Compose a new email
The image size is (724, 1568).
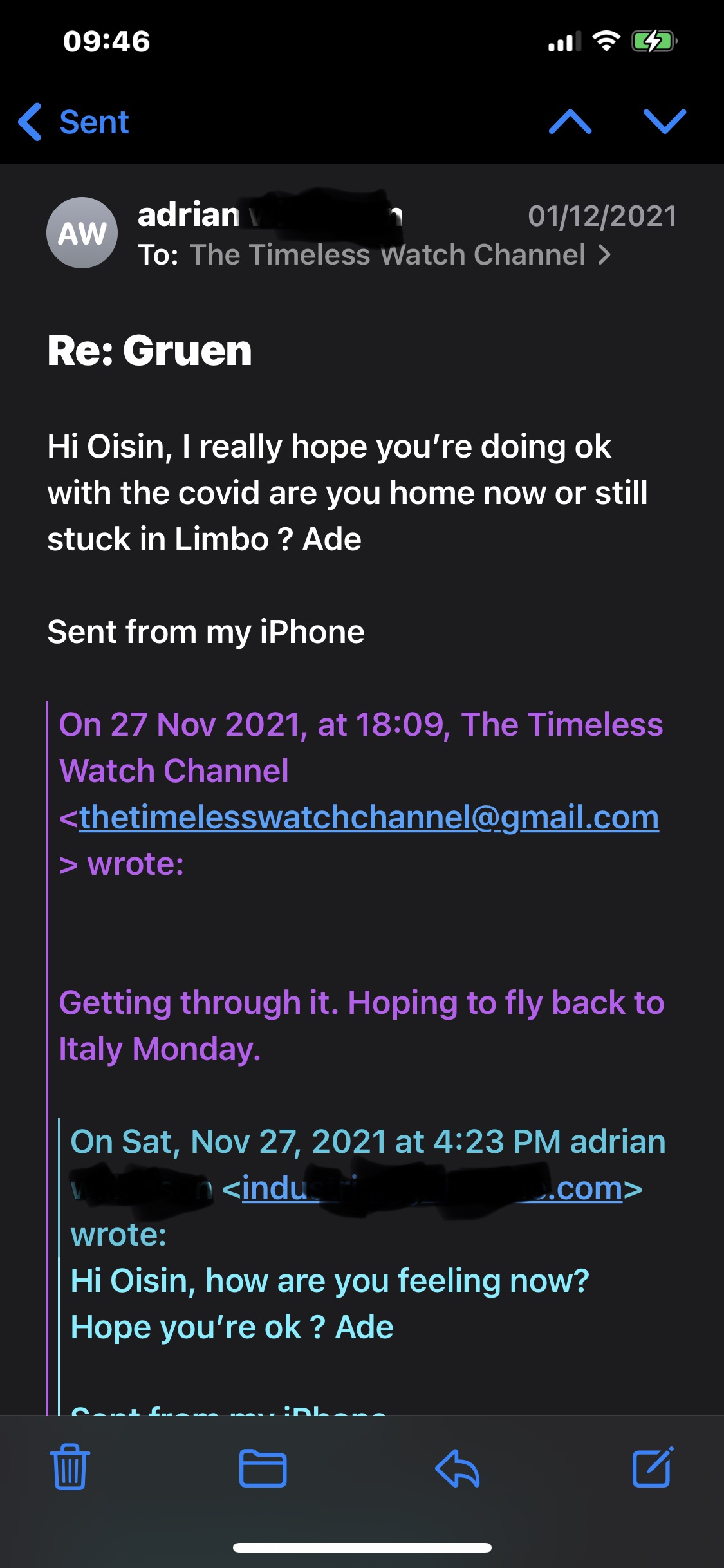tap(653, 1468)
